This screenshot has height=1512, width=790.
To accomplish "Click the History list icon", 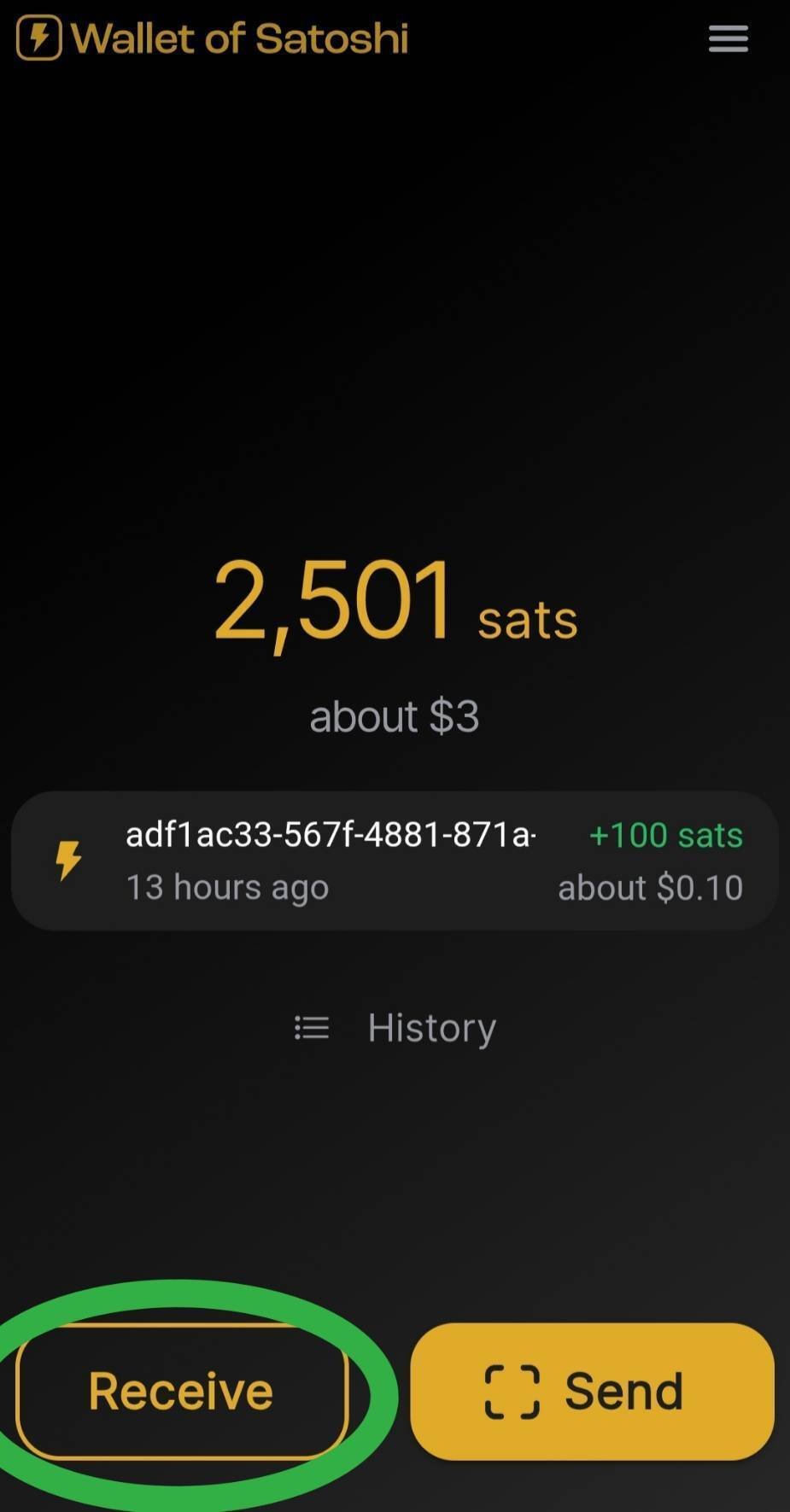I will click(311, 1028).
